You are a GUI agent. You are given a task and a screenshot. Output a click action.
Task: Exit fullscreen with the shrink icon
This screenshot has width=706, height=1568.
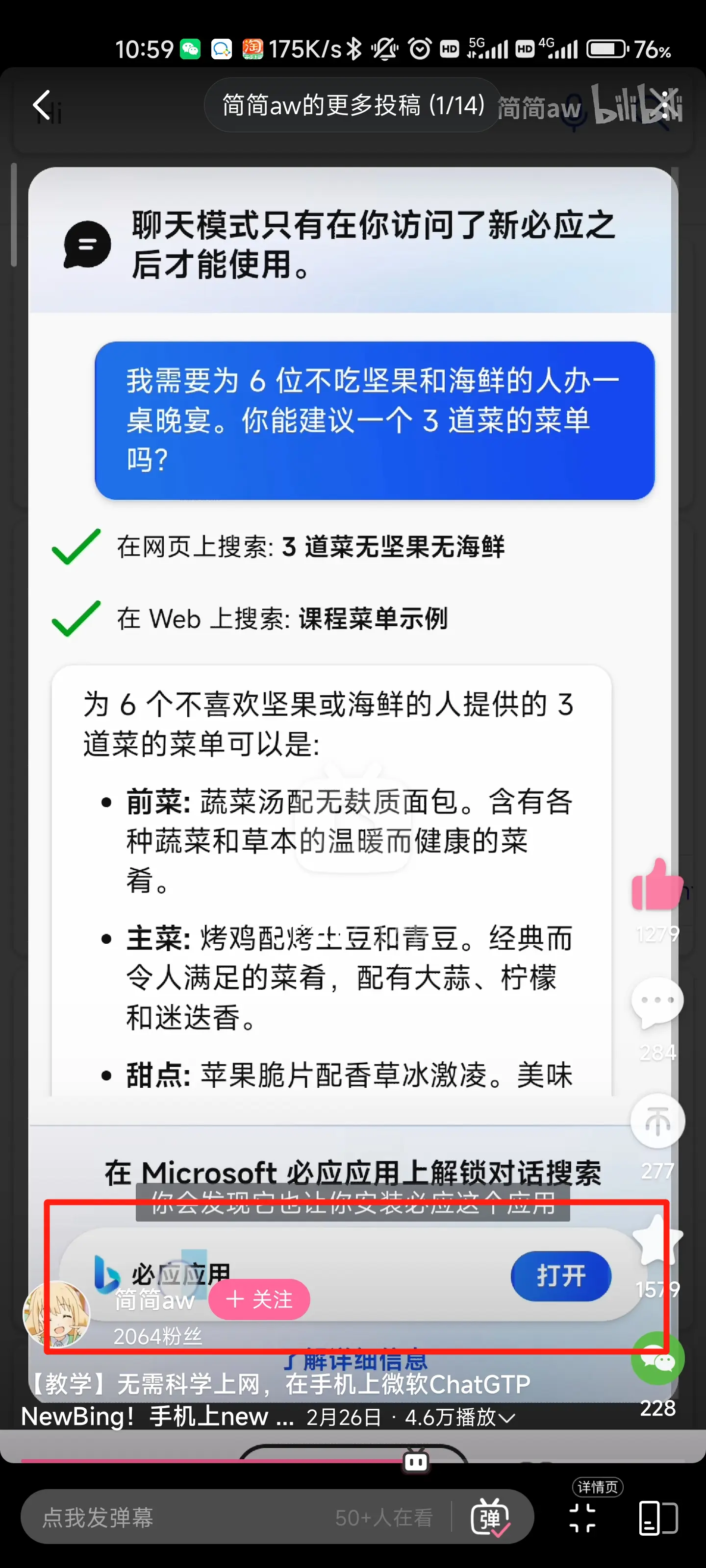pyautogui.click(x=582, y=1518)
